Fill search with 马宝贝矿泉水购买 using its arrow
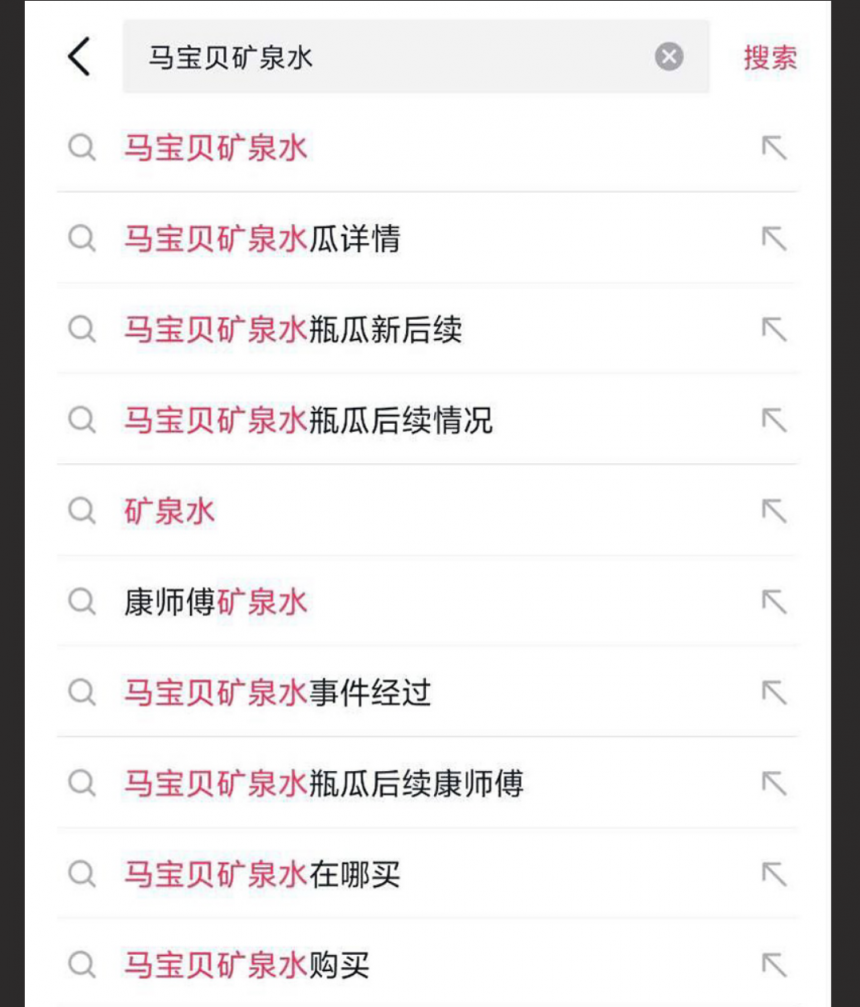This screenshot has height=1007, width=860. pyautogui.click(x=773, y=965)
